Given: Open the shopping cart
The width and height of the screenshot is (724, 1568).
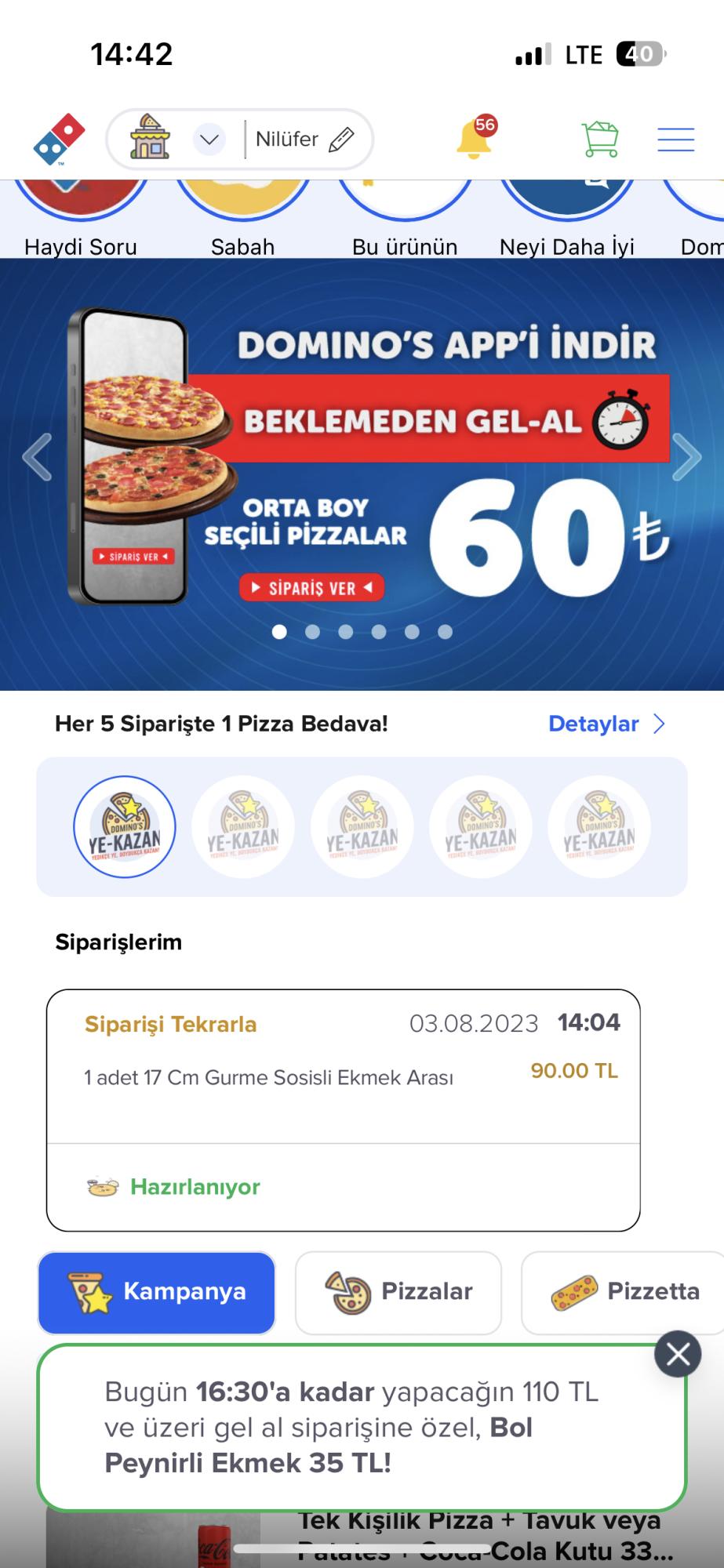Looking at the screenshot, I should [x=600, y=139].
